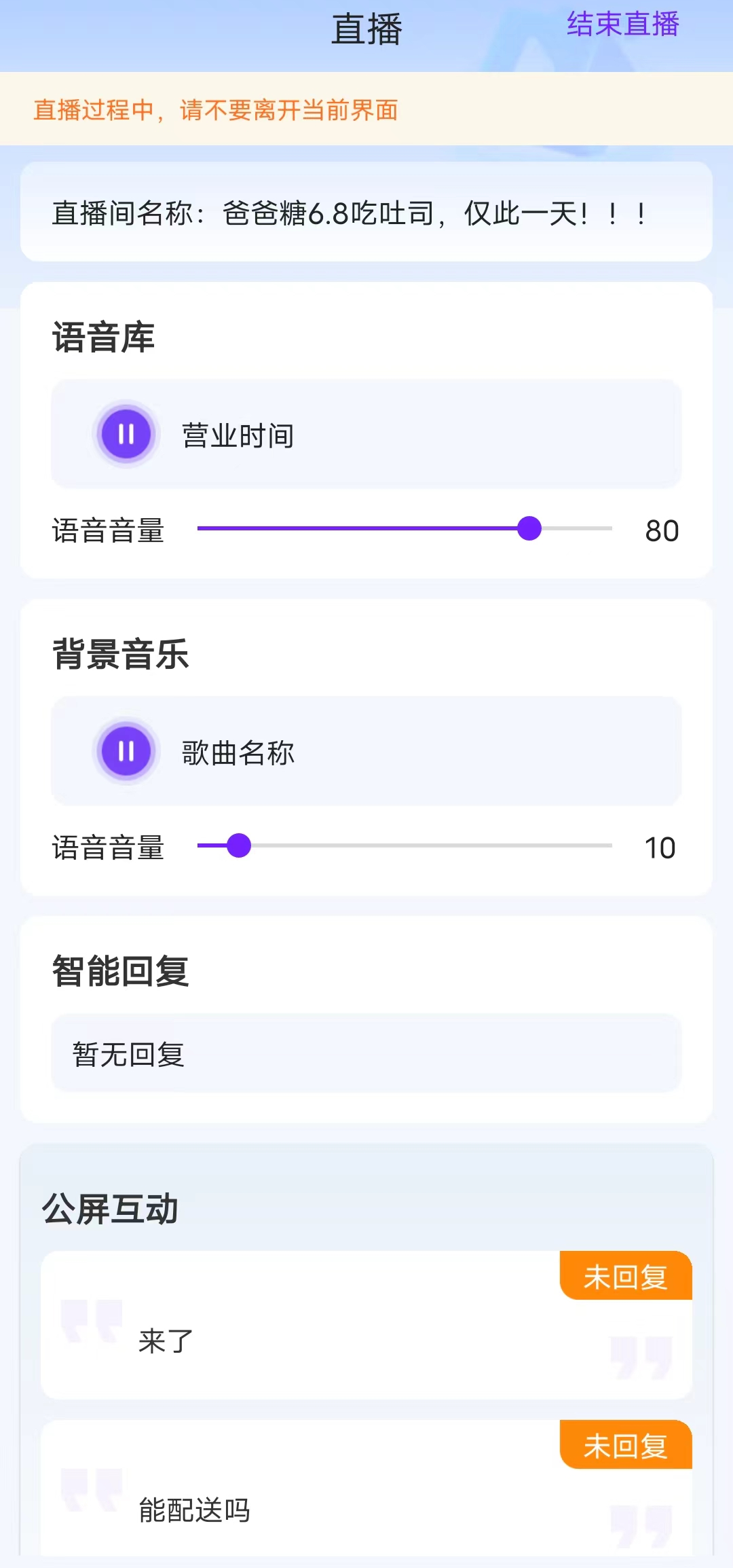Tap the 语音库 volume slider set to 80

[x=529, y=528]
